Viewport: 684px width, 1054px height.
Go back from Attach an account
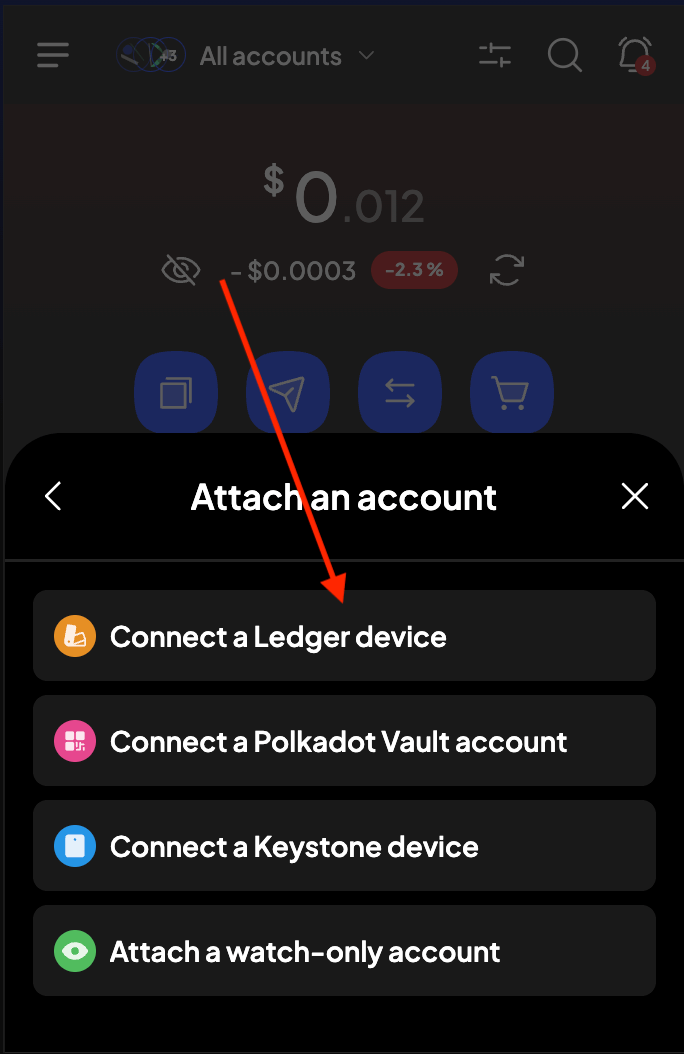pyautogui.click(x=54, y=496)
